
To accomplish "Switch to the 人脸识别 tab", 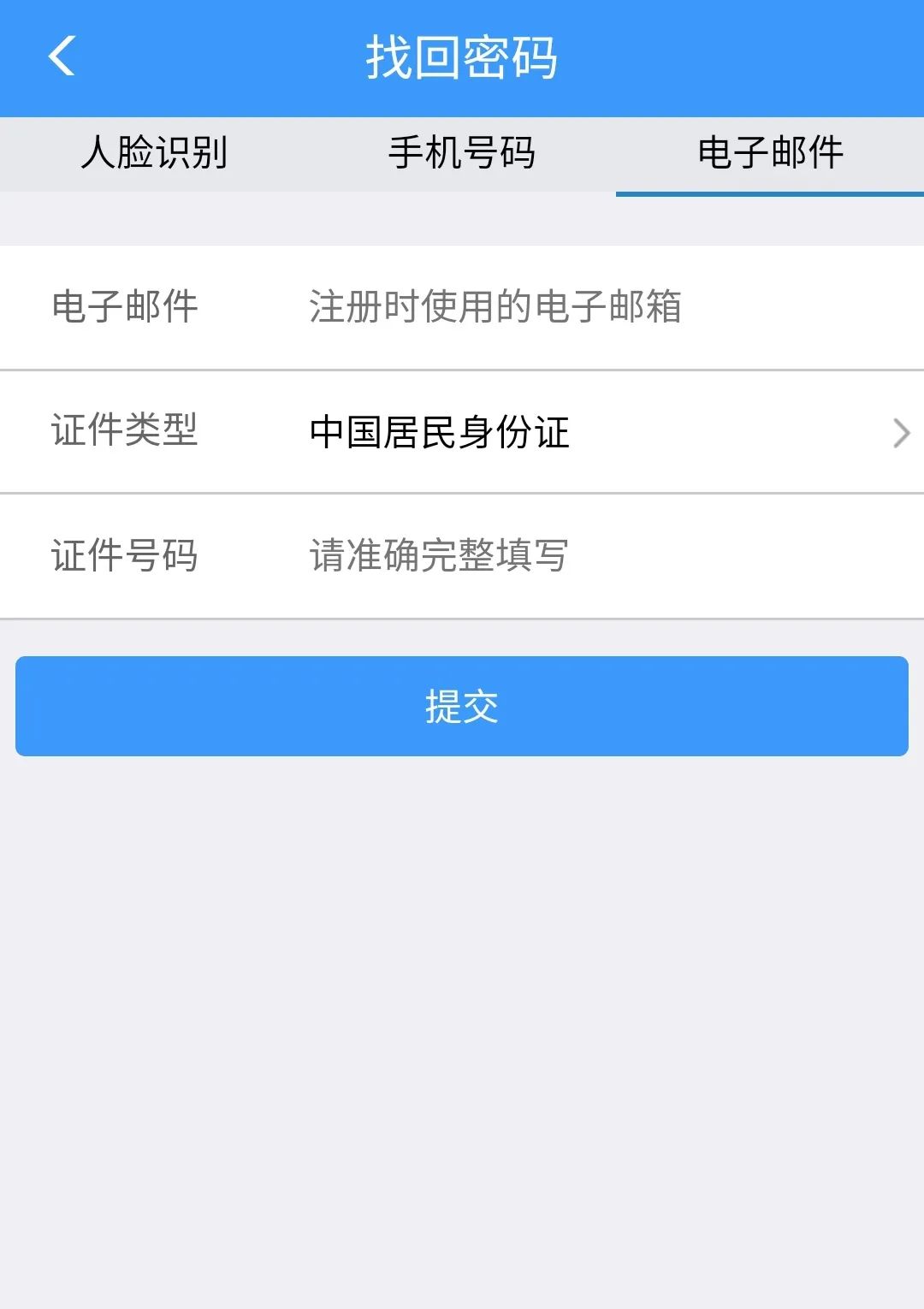I will click(154, 154).
